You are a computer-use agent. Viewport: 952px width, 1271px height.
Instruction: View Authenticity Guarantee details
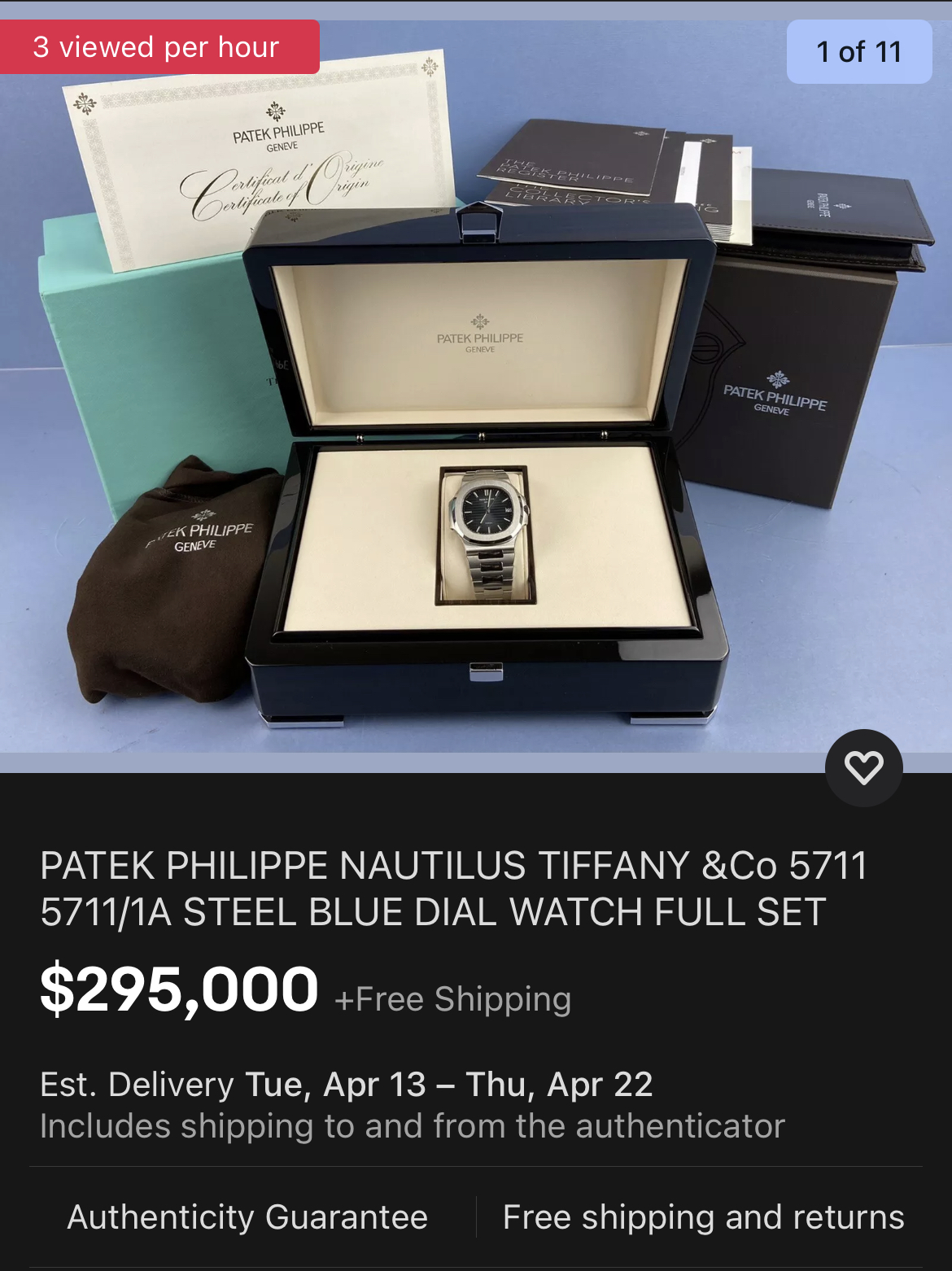[247, 1217]
